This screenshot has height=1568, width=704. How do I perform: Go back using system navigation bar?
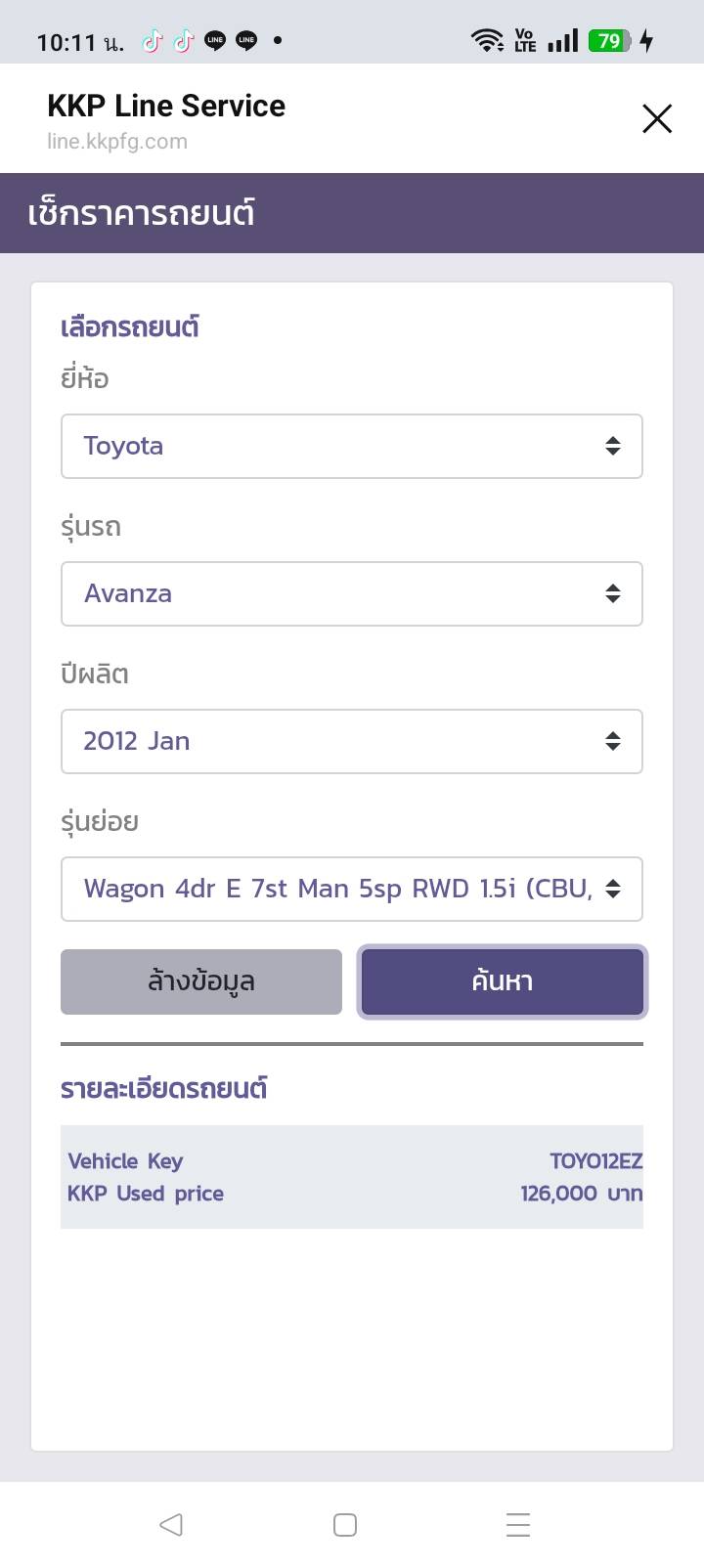[x=171, y=1524]
